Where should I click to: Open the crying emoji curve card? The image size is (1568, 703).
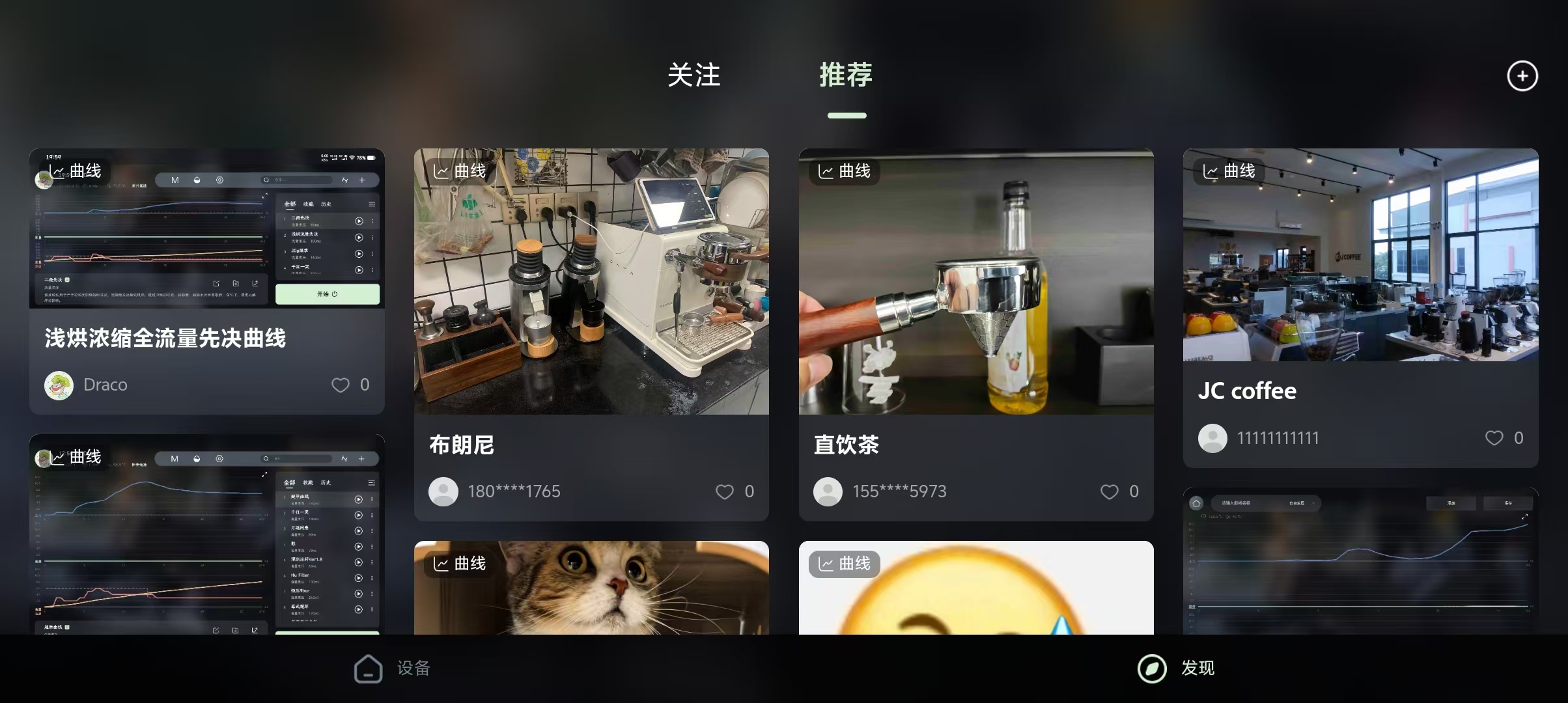click(x=975, y=589)
